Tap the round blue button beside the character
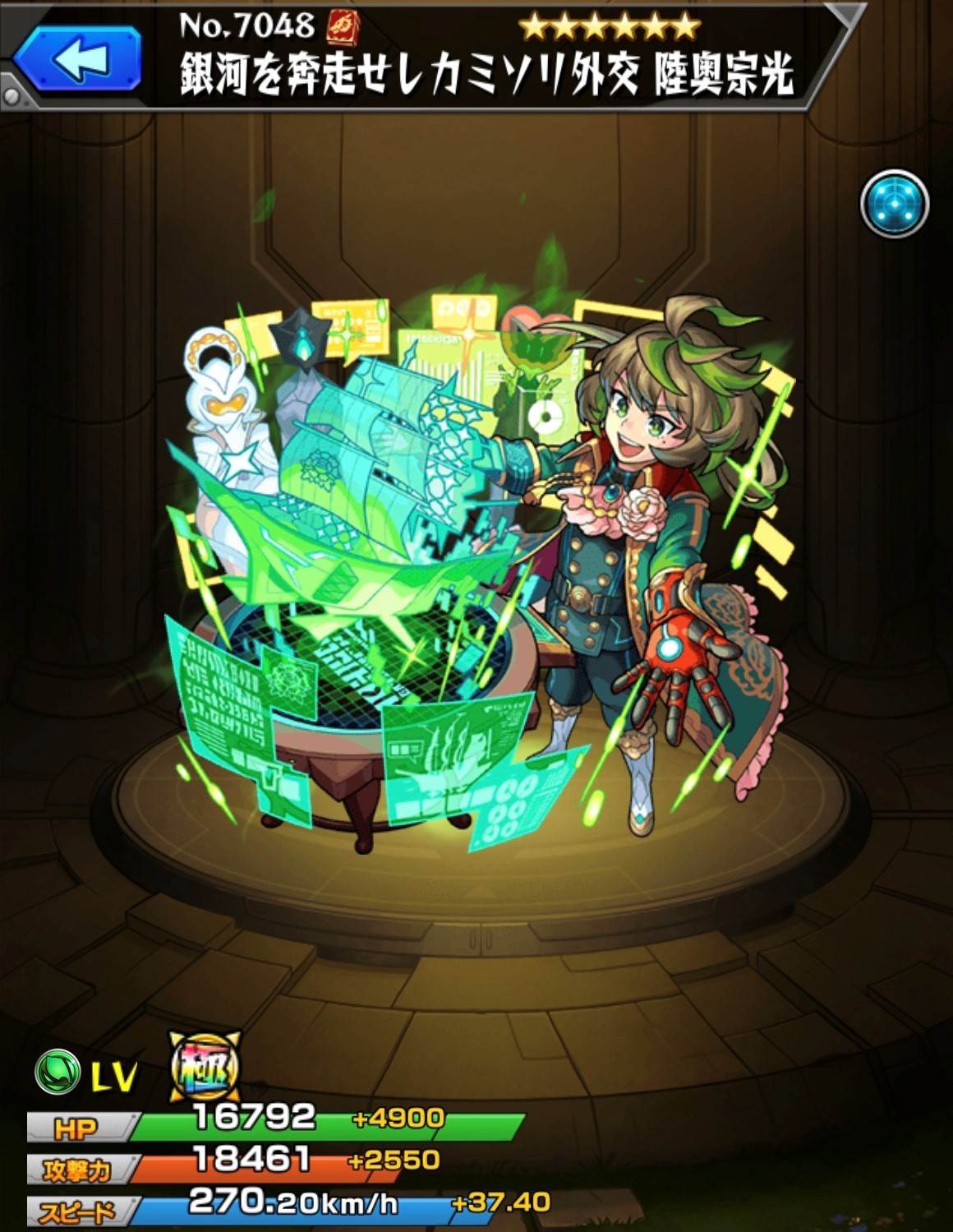This screenshot has height=1232, width=953. [894, 203]
